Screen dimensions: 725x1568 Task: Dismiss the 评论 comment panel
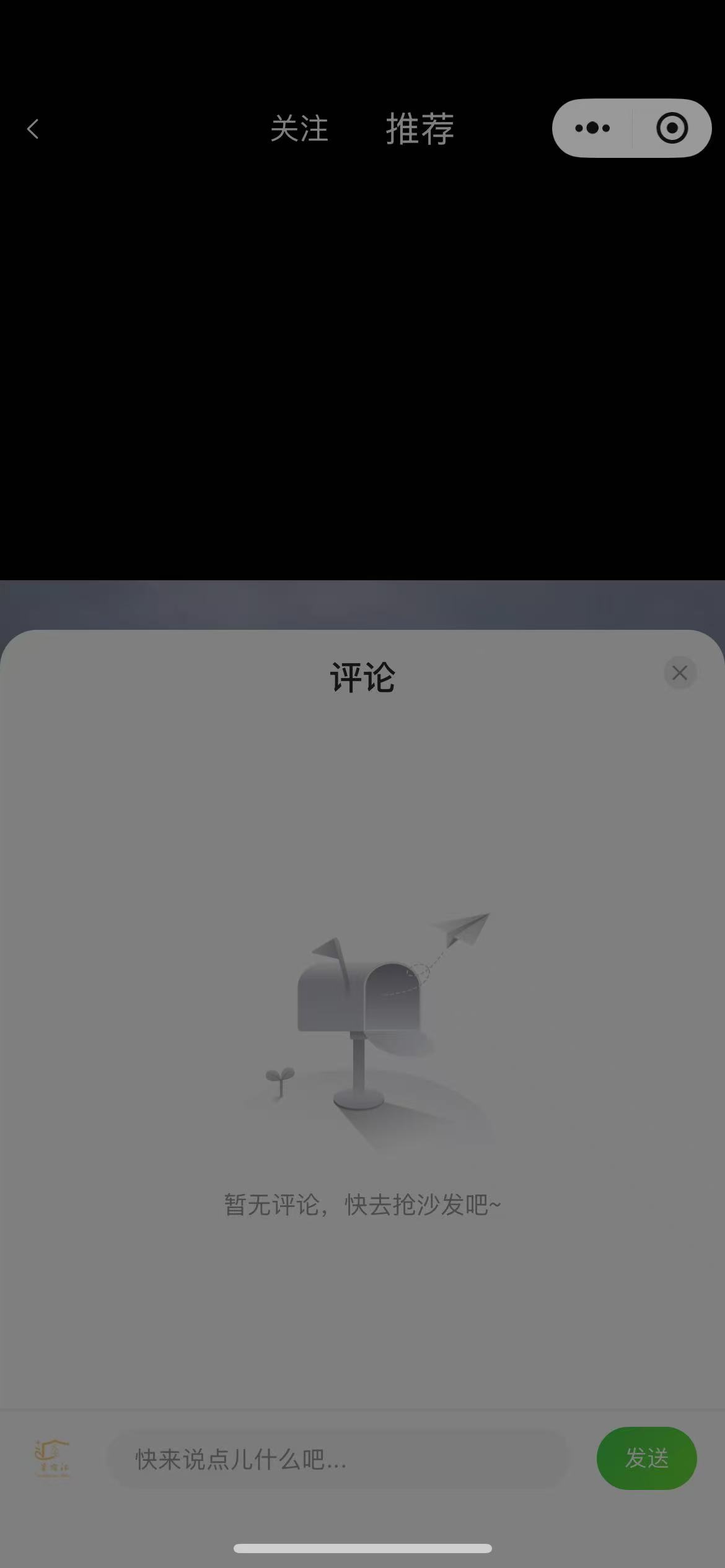coord(680,673)
